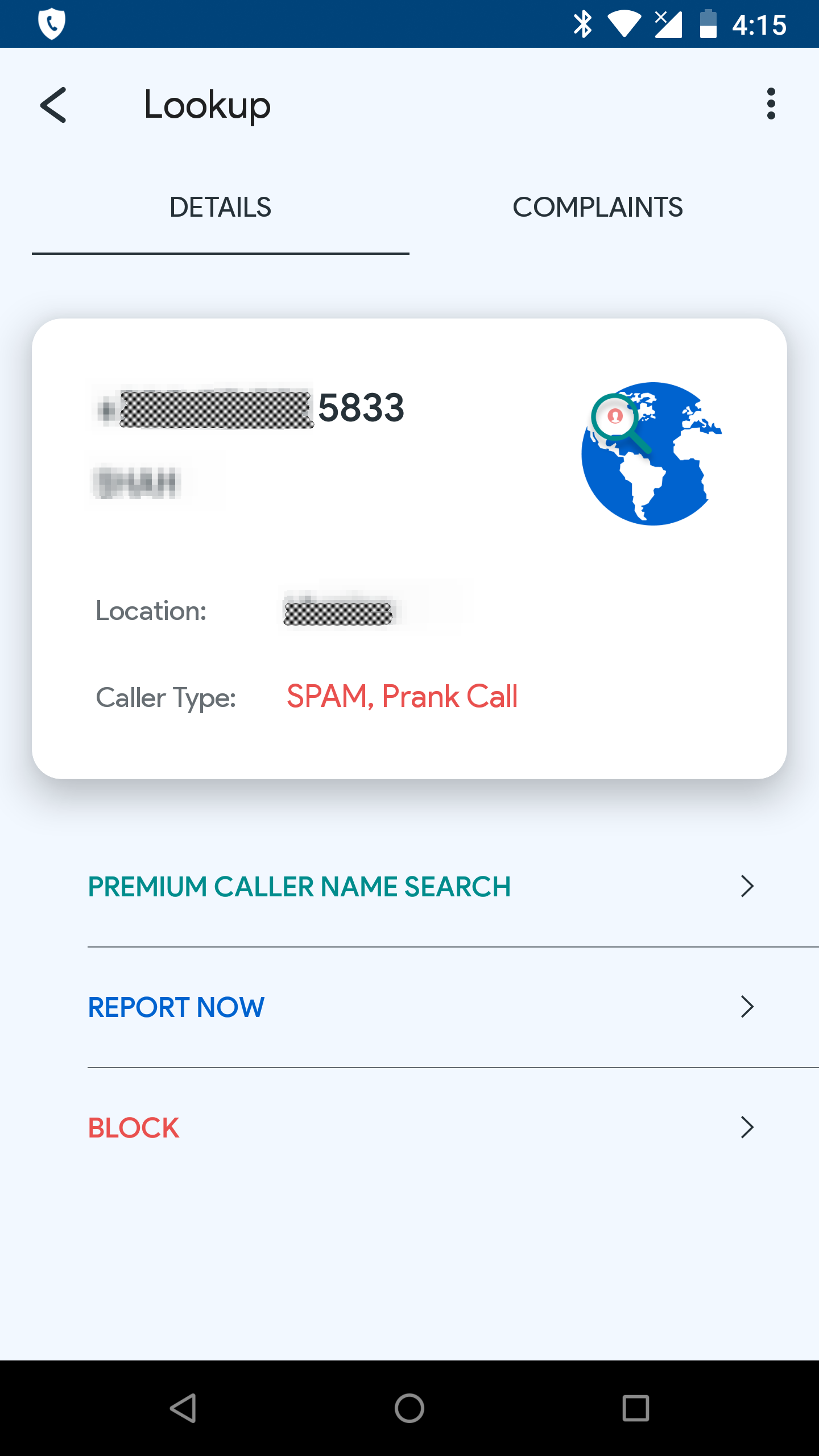Open the three-dot overflow menu
The image size is (819, 1456).
(x=771, y=104)
